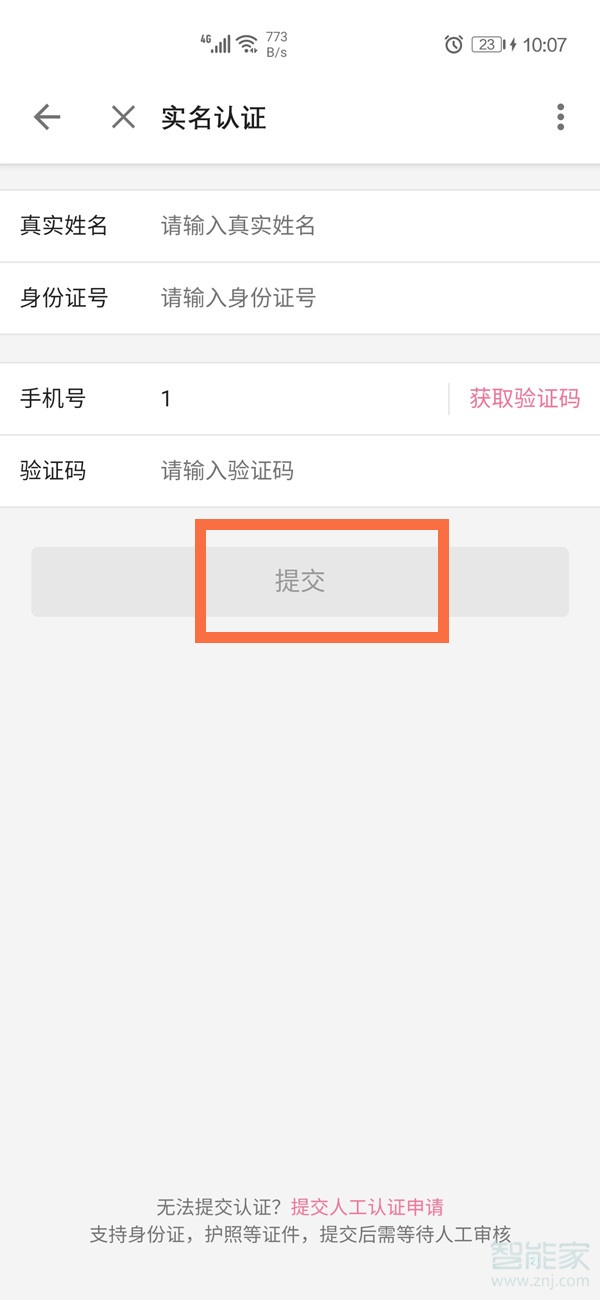Open the three-dot overflow menu

560,117
